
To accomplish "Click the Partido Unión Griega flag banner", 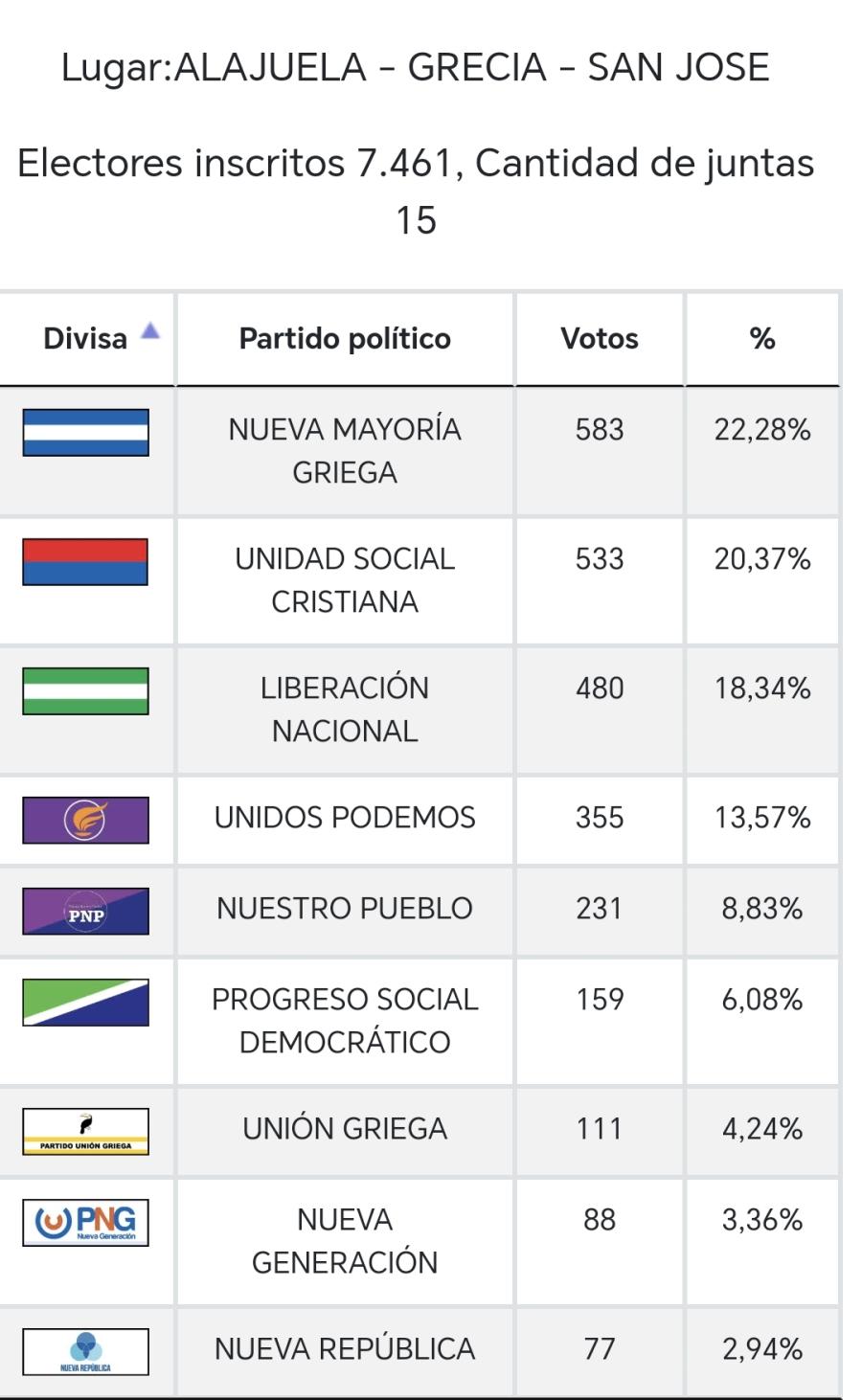I will (85, 1129).
